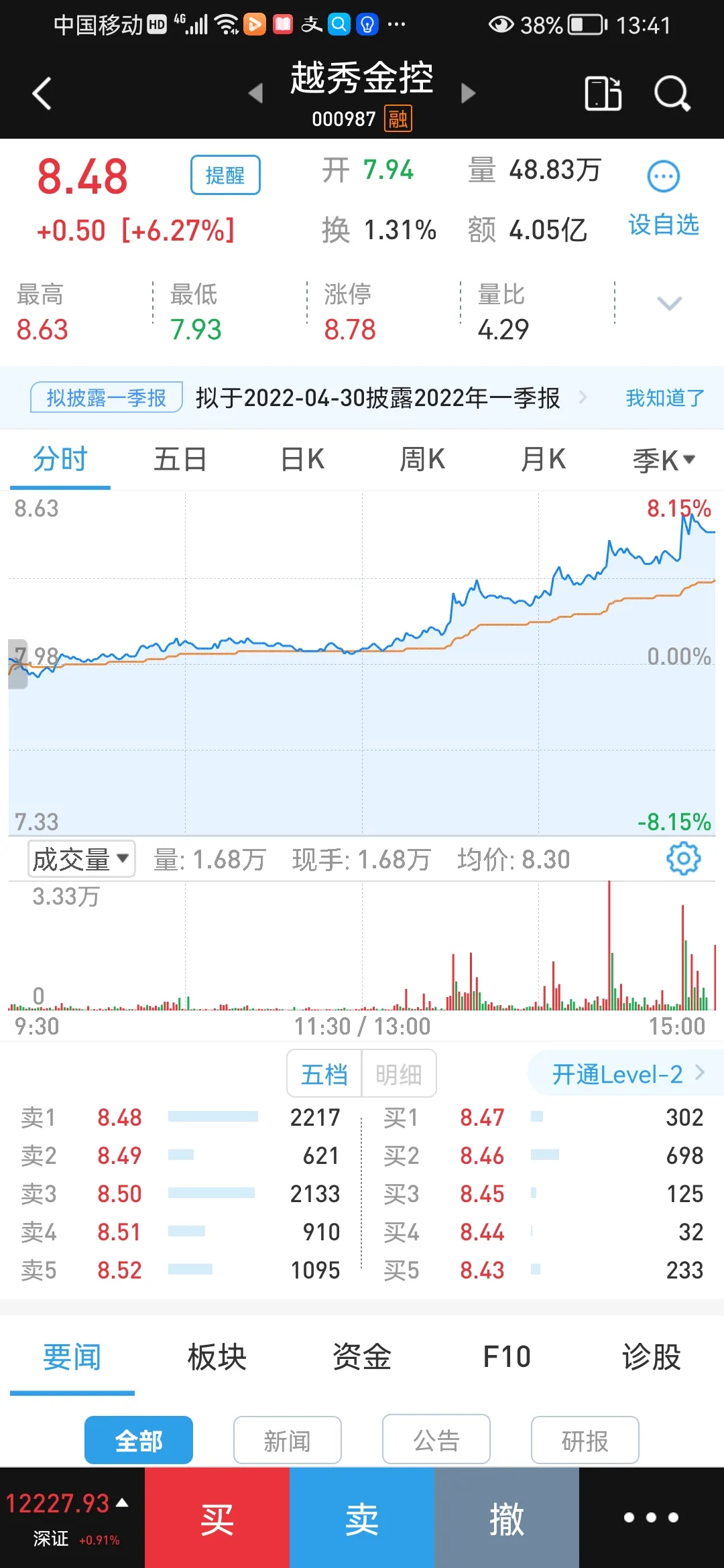Go back using the top-left arrow

pyautogui.click(x=42, y=93)
